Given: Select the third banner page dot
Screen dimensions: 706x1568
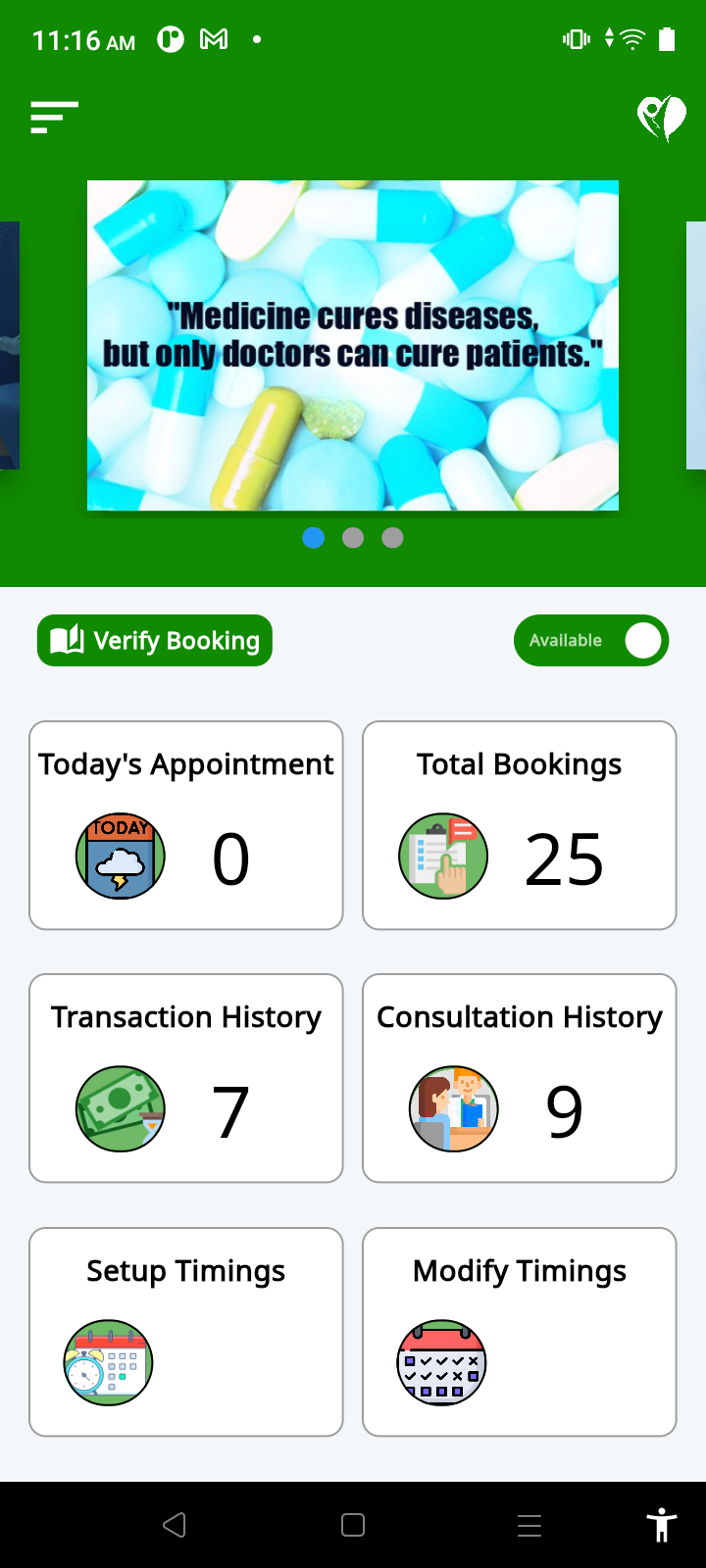Looking at the screenshot, I should (x=392, y=538).
